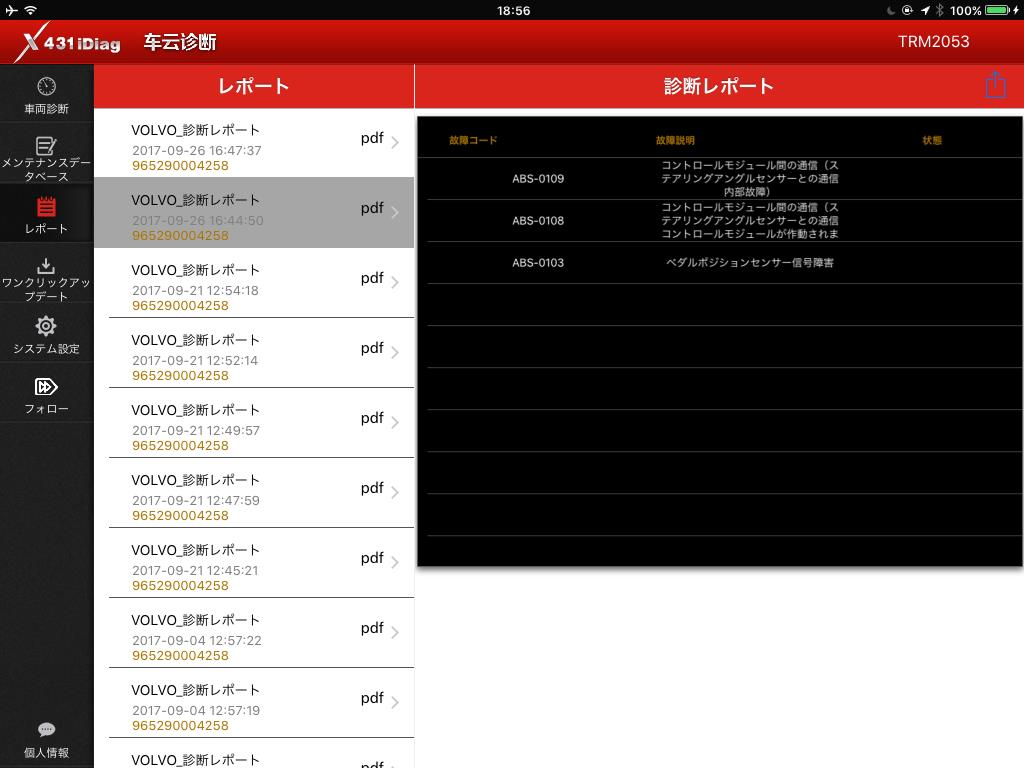Open the 車両診断 section
Screen dimensions: 1024x768
coord(46,95)
